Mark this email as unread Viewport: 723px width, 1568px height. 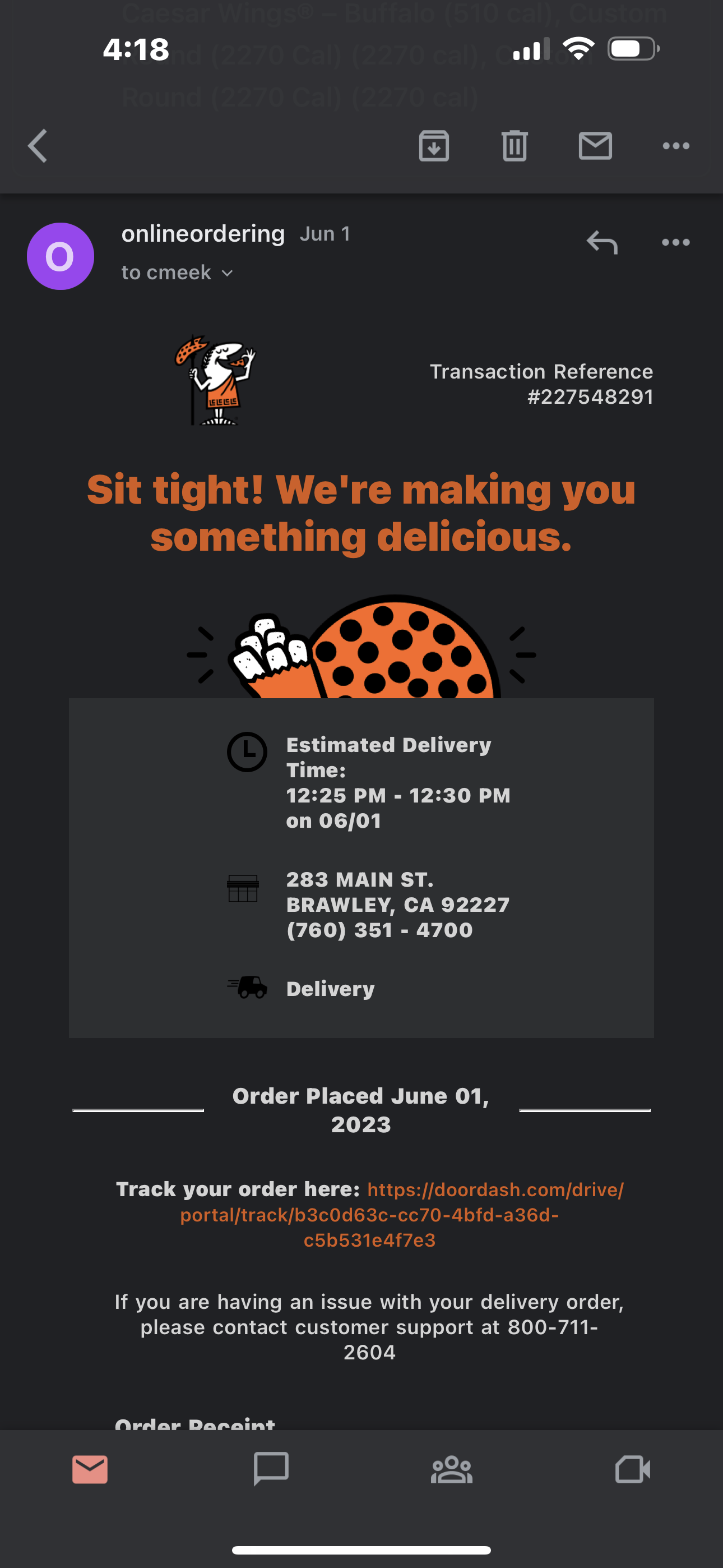(x=595, y=146)
